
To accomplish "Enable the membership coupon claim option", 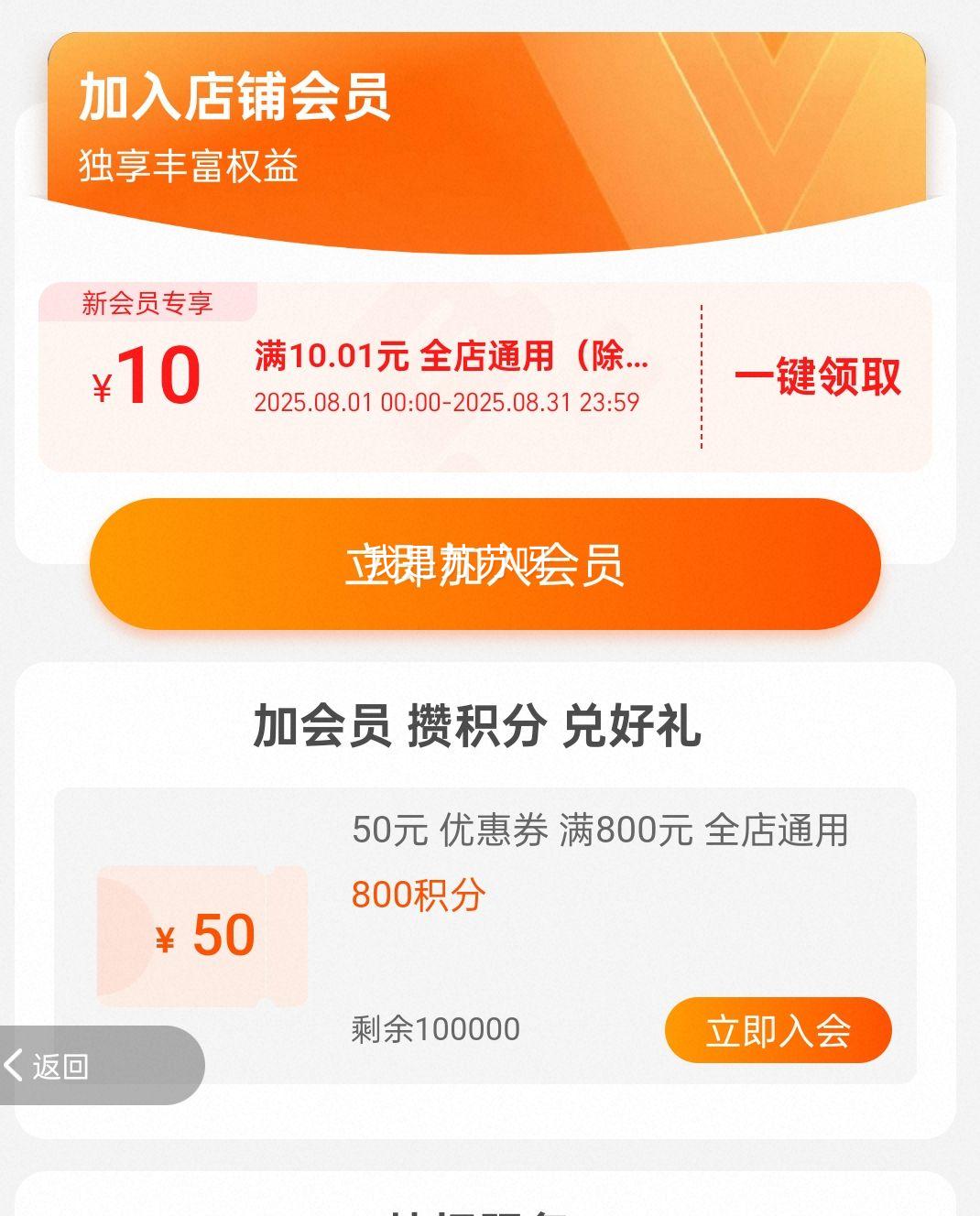I will [x=821, y=375].
